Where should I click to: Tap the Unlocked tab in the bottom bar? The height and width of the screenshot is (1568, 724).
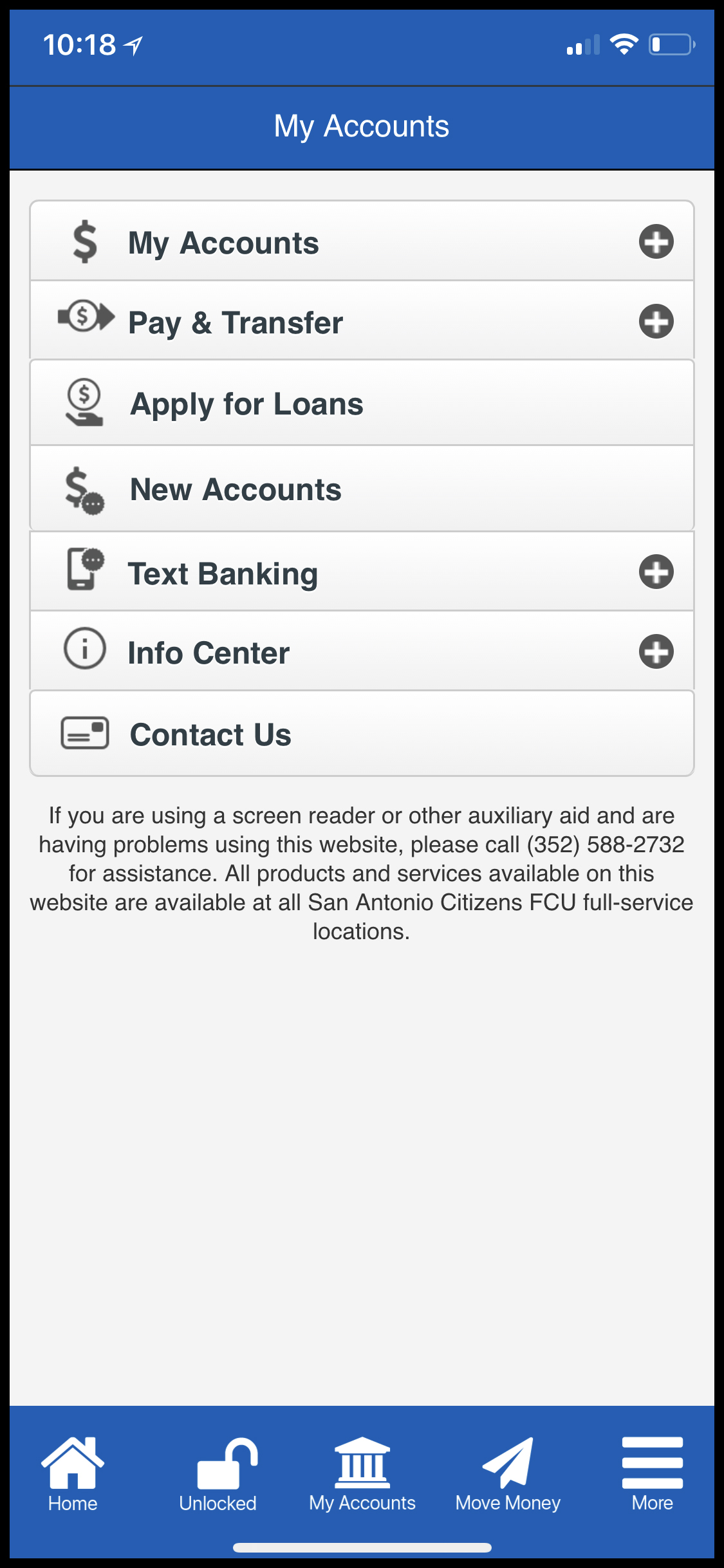tap(218, 1474)
